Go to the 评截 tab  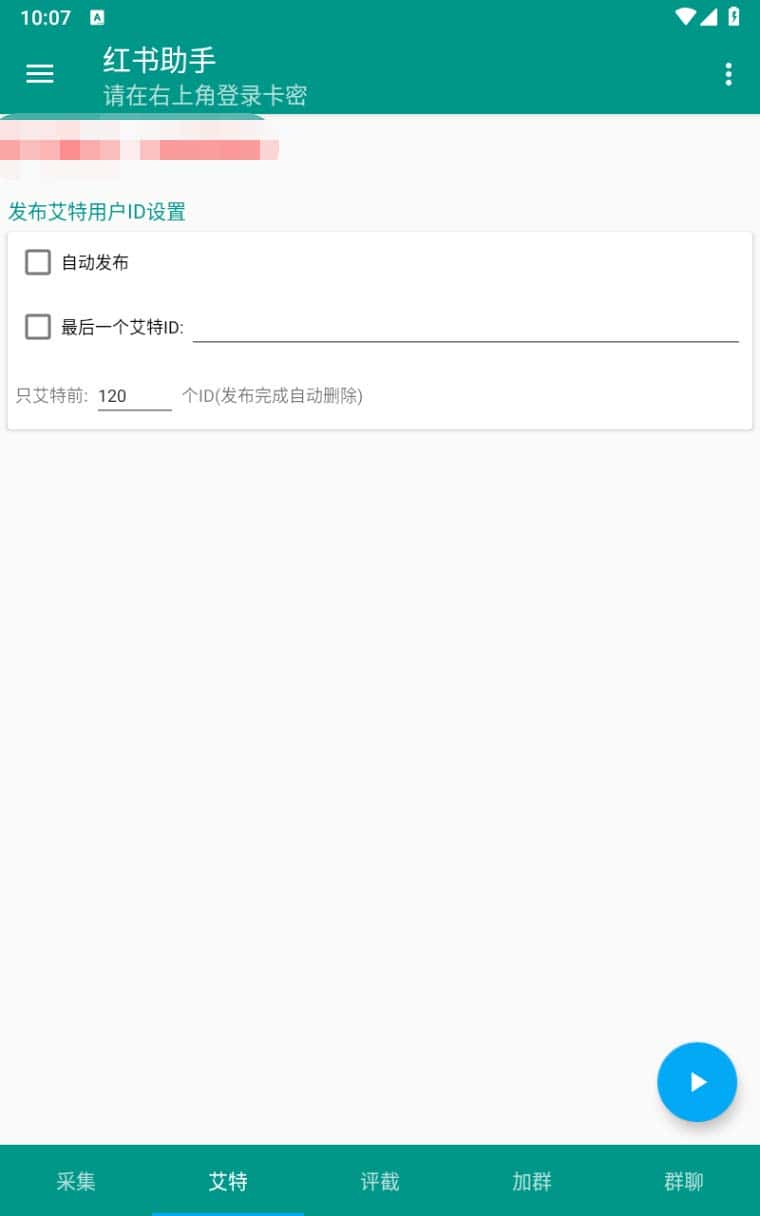point(380,1181)
